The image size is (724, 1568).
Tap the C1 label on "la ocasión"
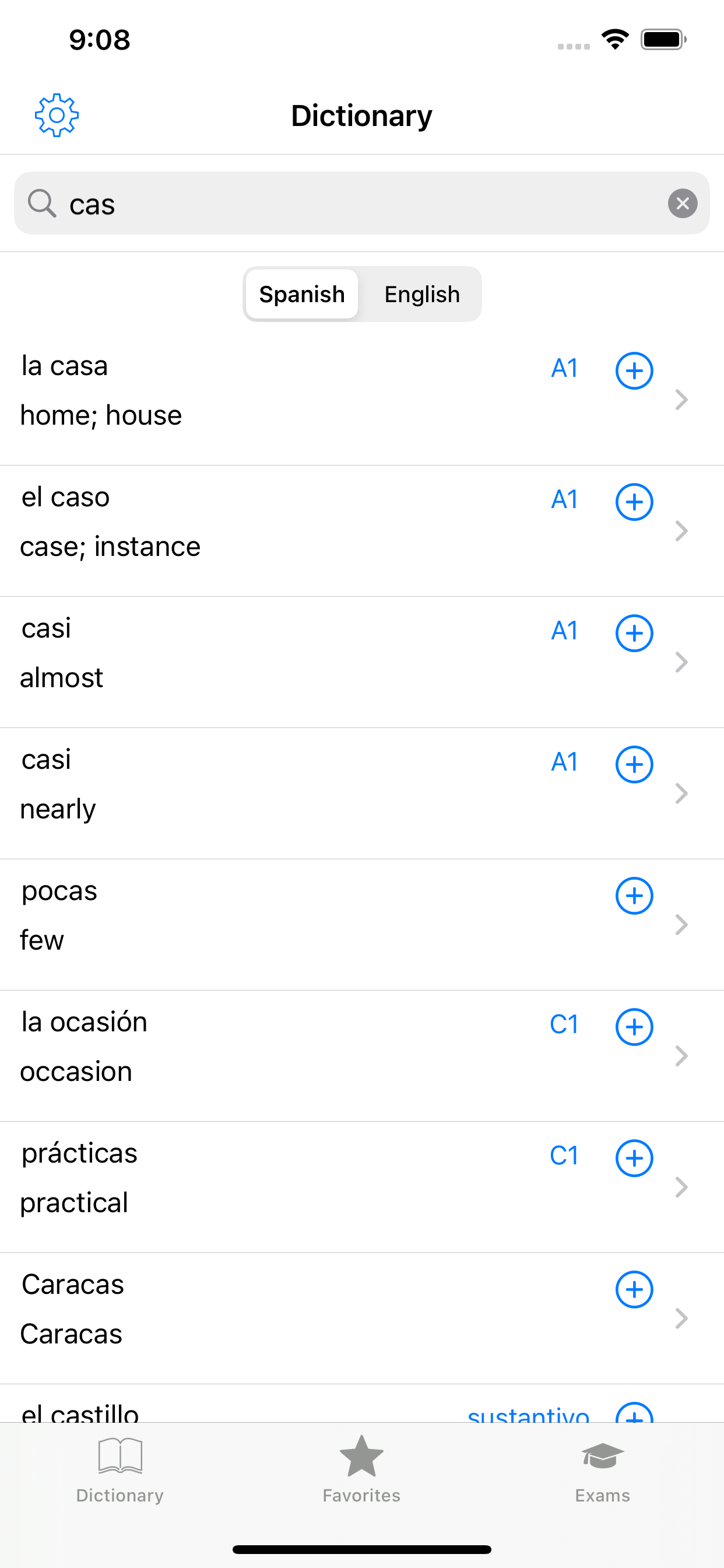pyautogui.click(x=563, y=1025)
